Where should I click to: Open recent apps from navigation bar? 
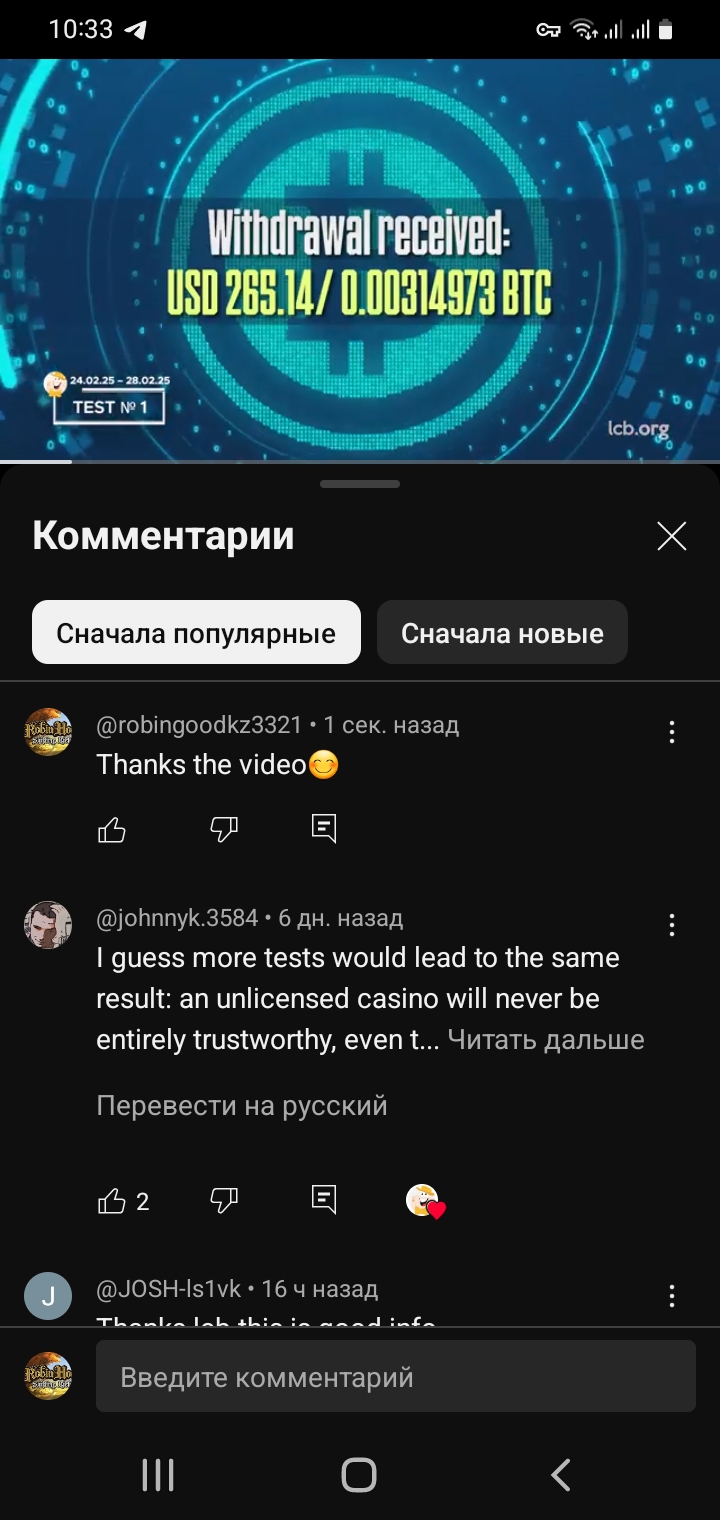coord(158,1474)
